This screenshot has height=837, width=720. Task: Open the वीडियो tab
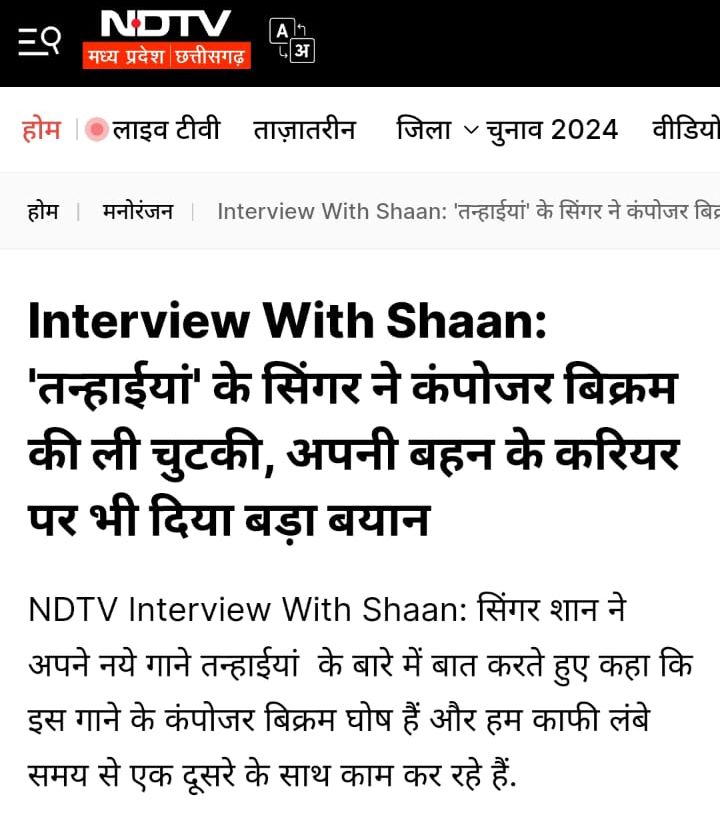(x=686, y=130)
